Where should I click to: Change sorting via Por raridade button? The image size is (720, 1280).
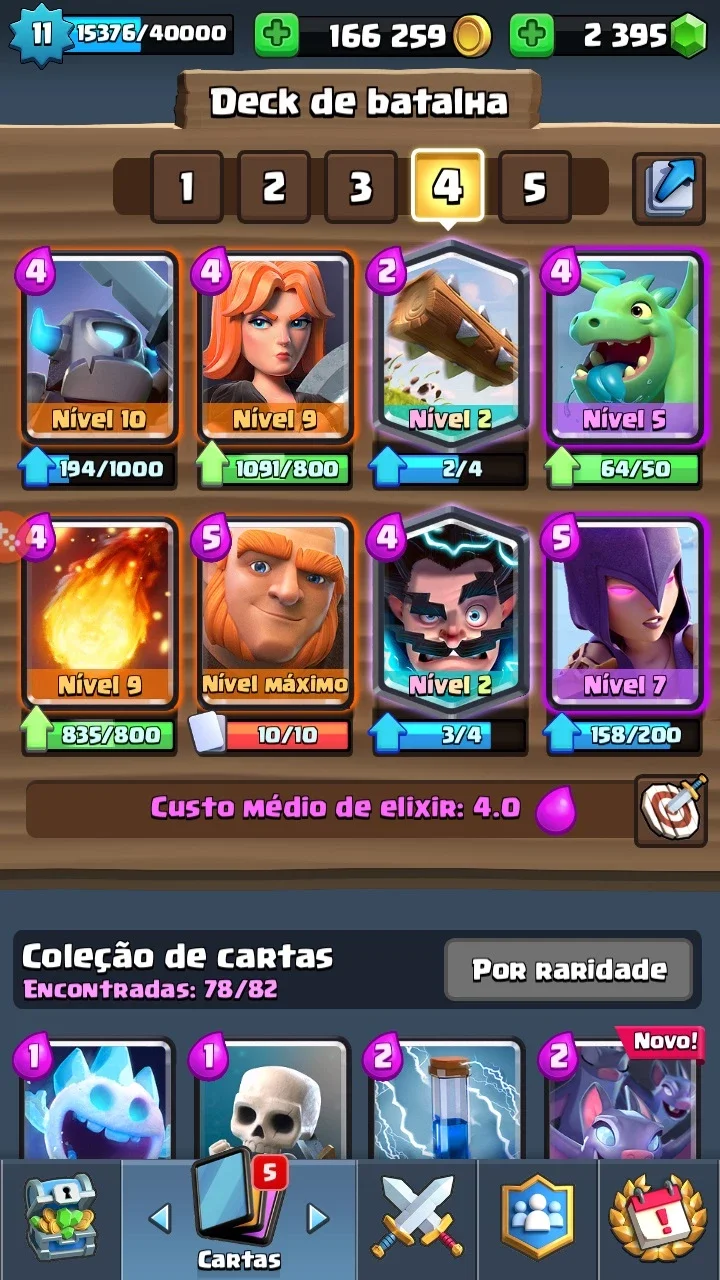[569, 969]
